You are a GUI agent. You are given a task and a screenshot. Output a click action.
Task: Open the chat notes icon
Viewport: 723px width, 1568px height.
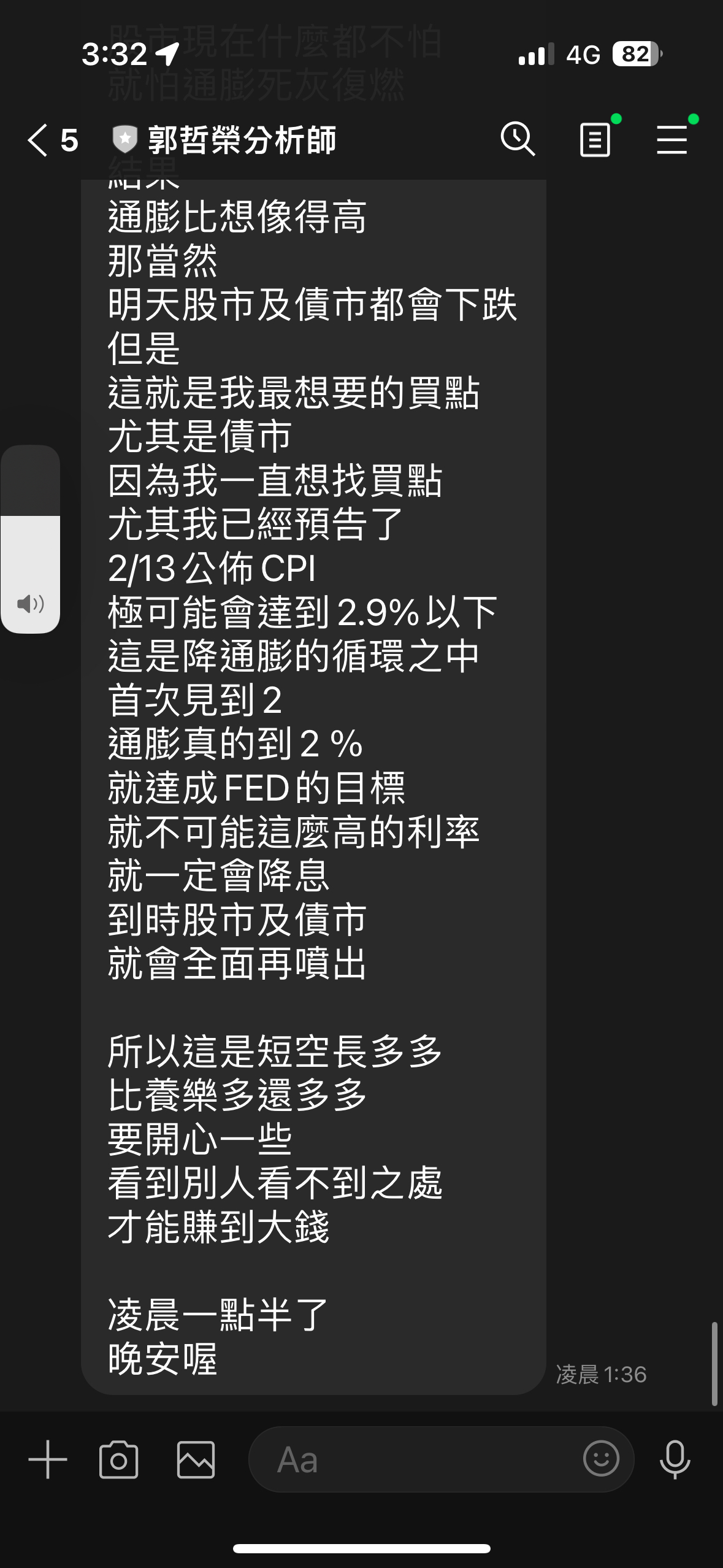click(595, 140)
